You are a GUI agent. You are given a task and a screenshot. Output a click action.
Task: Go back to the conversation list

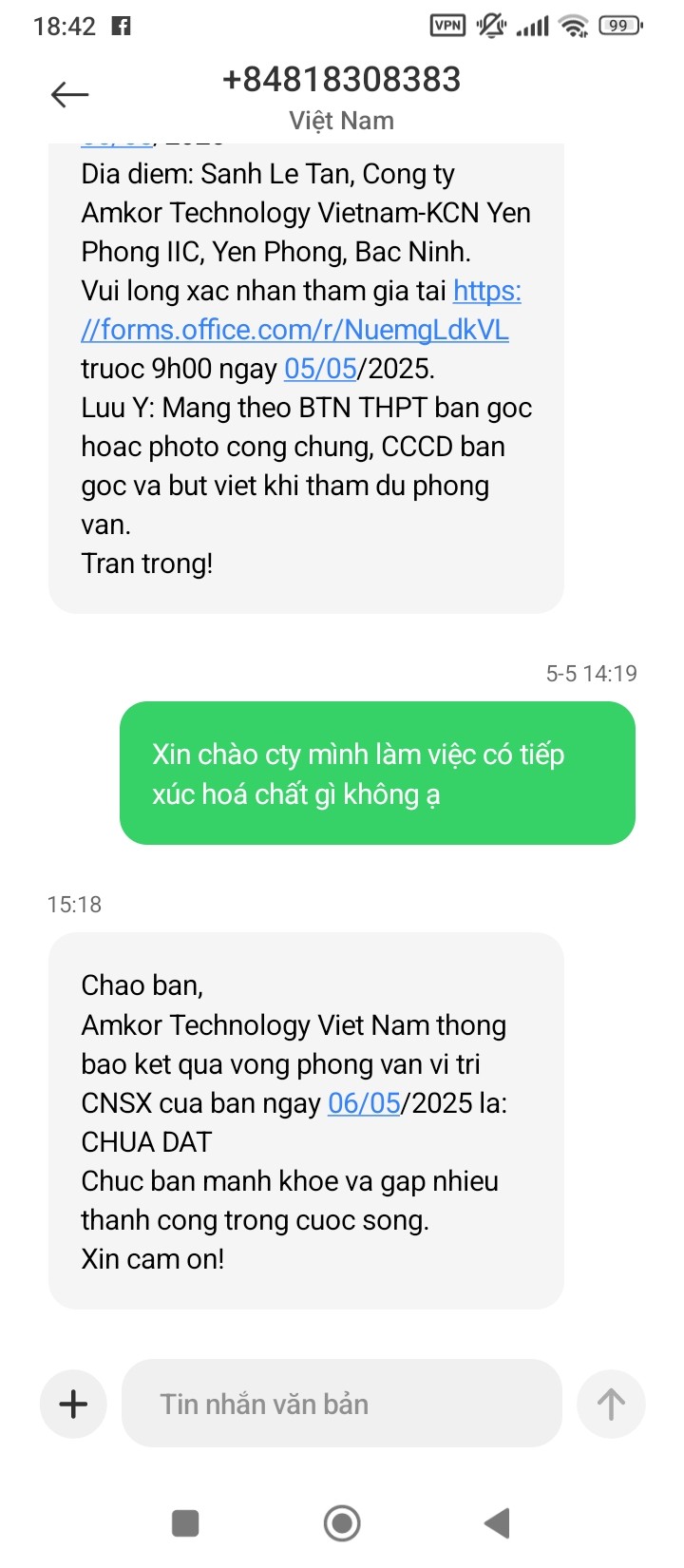point(69,94)
